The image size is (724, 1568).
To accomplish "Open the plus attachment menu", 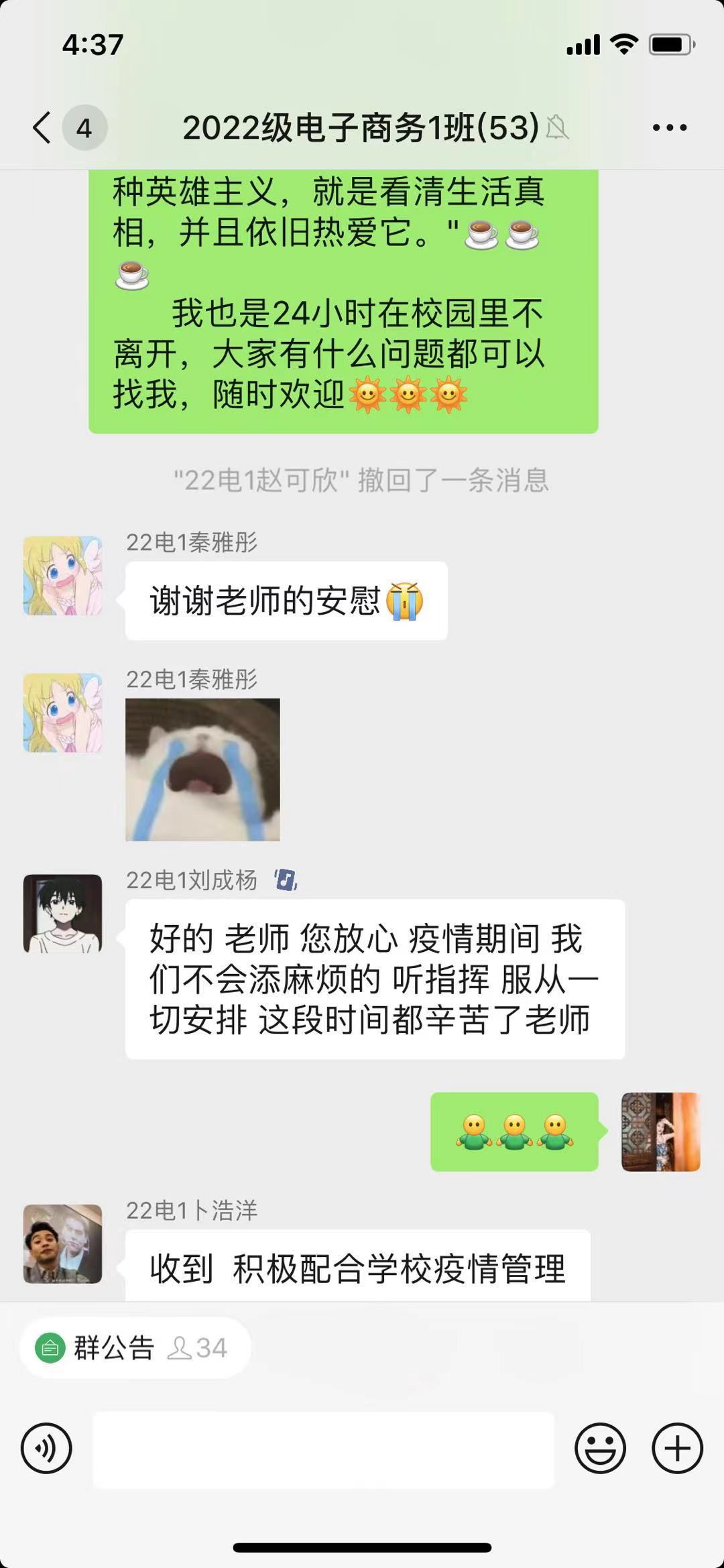I will [x=677, y=1448].
